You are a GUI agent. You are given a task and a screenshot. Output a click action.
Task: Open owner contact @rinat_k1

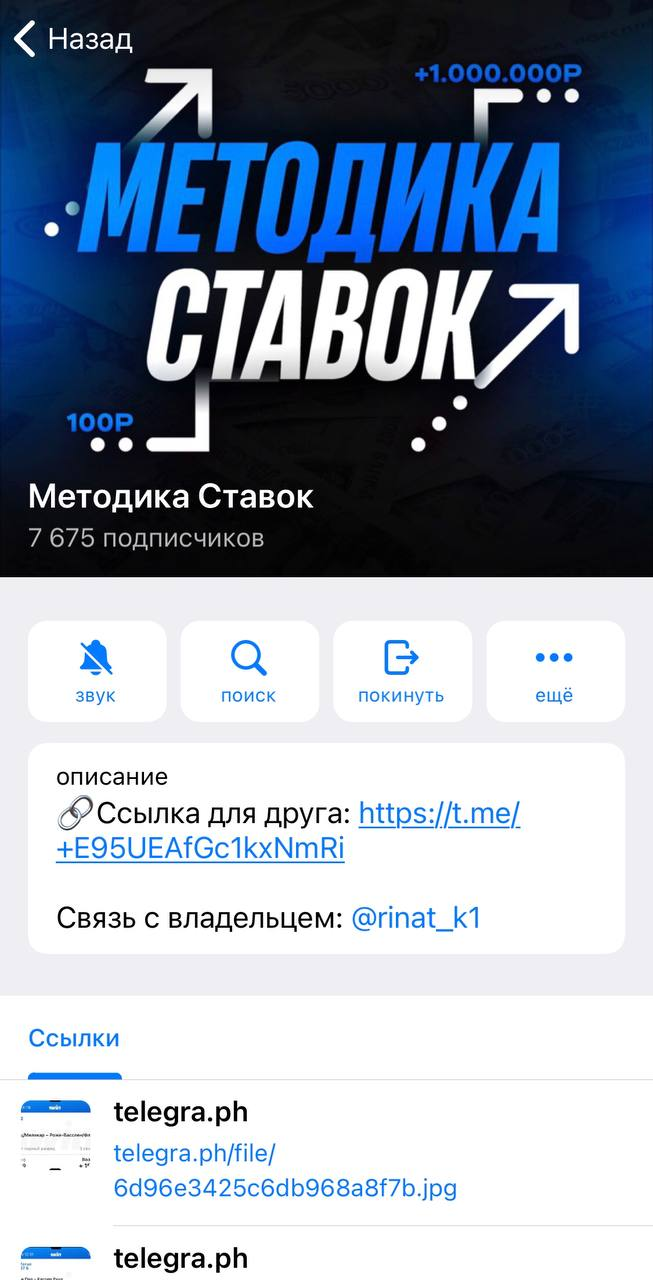coord(416,918)
